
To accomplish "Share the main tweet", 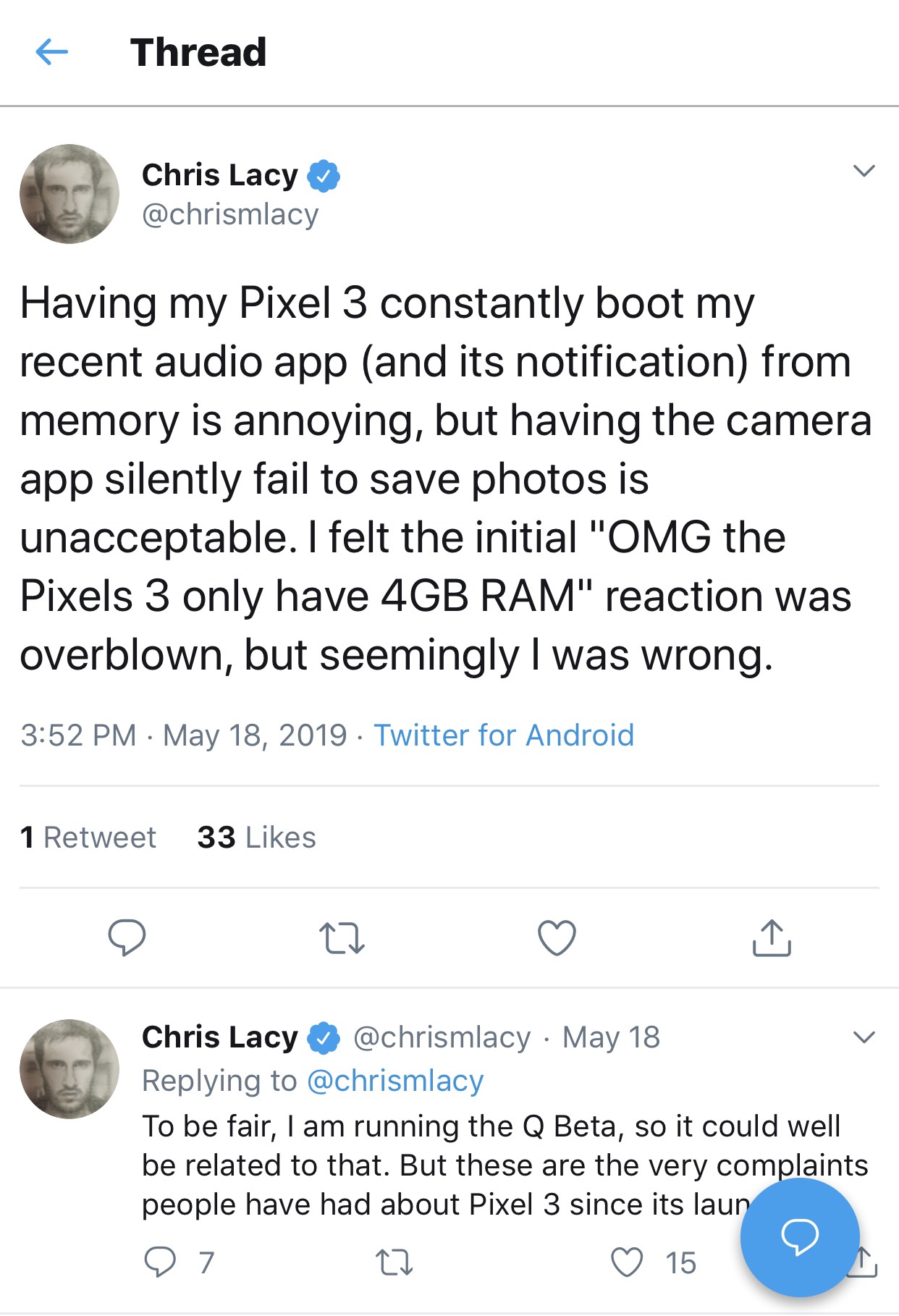I will [x=772, y=938].
